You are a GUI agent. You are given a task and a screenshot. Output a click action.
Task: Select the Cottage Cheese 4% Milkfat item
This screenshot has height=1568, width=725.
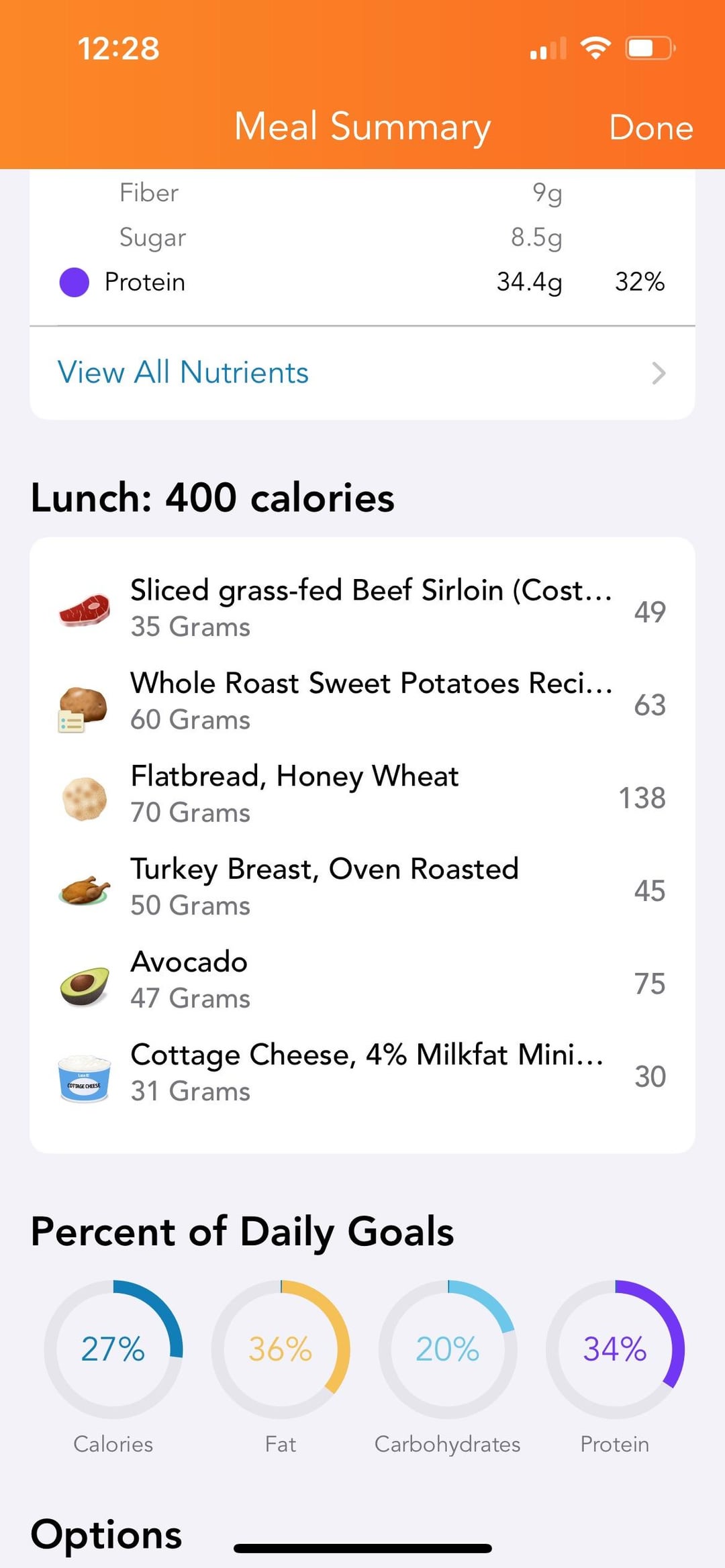click(362, 1072)
